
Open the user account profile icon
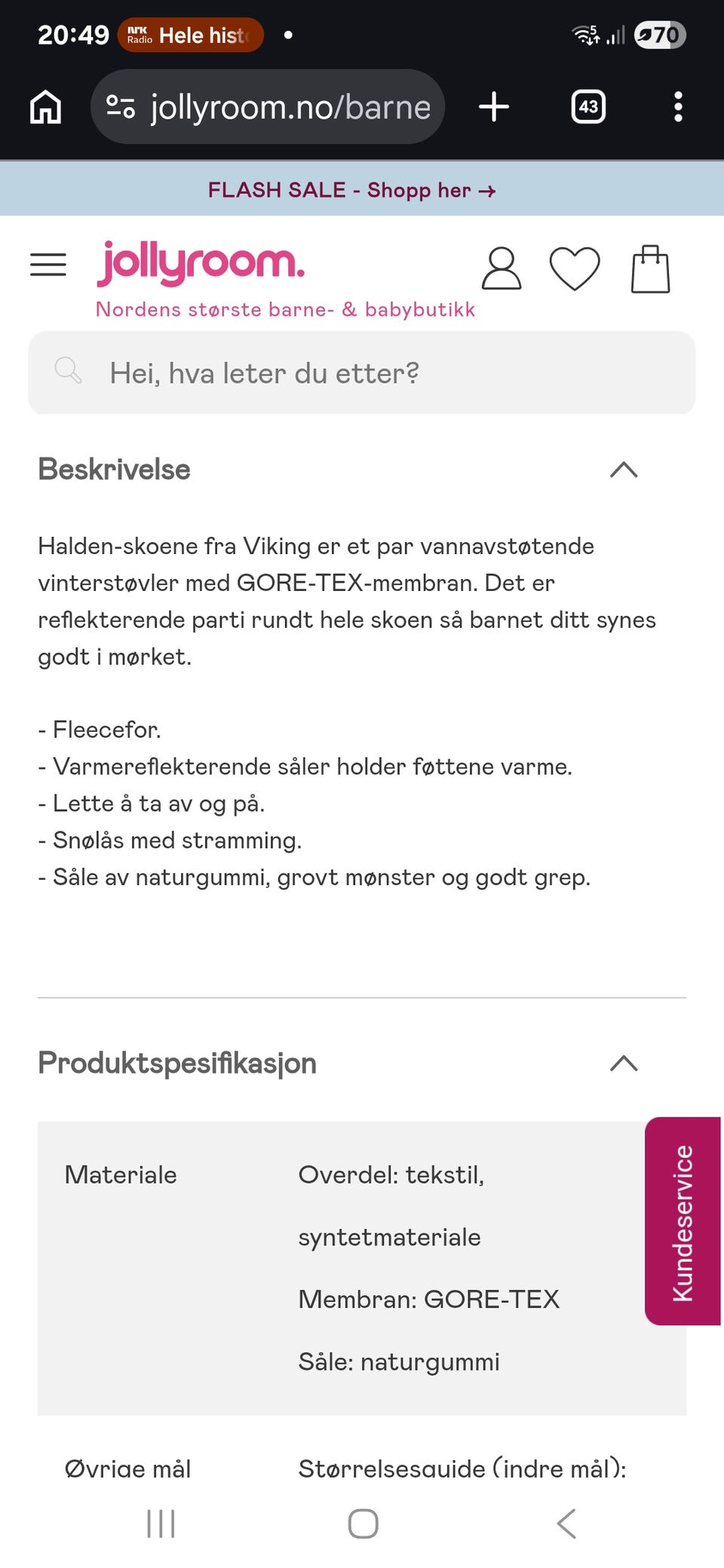[500, 268]
